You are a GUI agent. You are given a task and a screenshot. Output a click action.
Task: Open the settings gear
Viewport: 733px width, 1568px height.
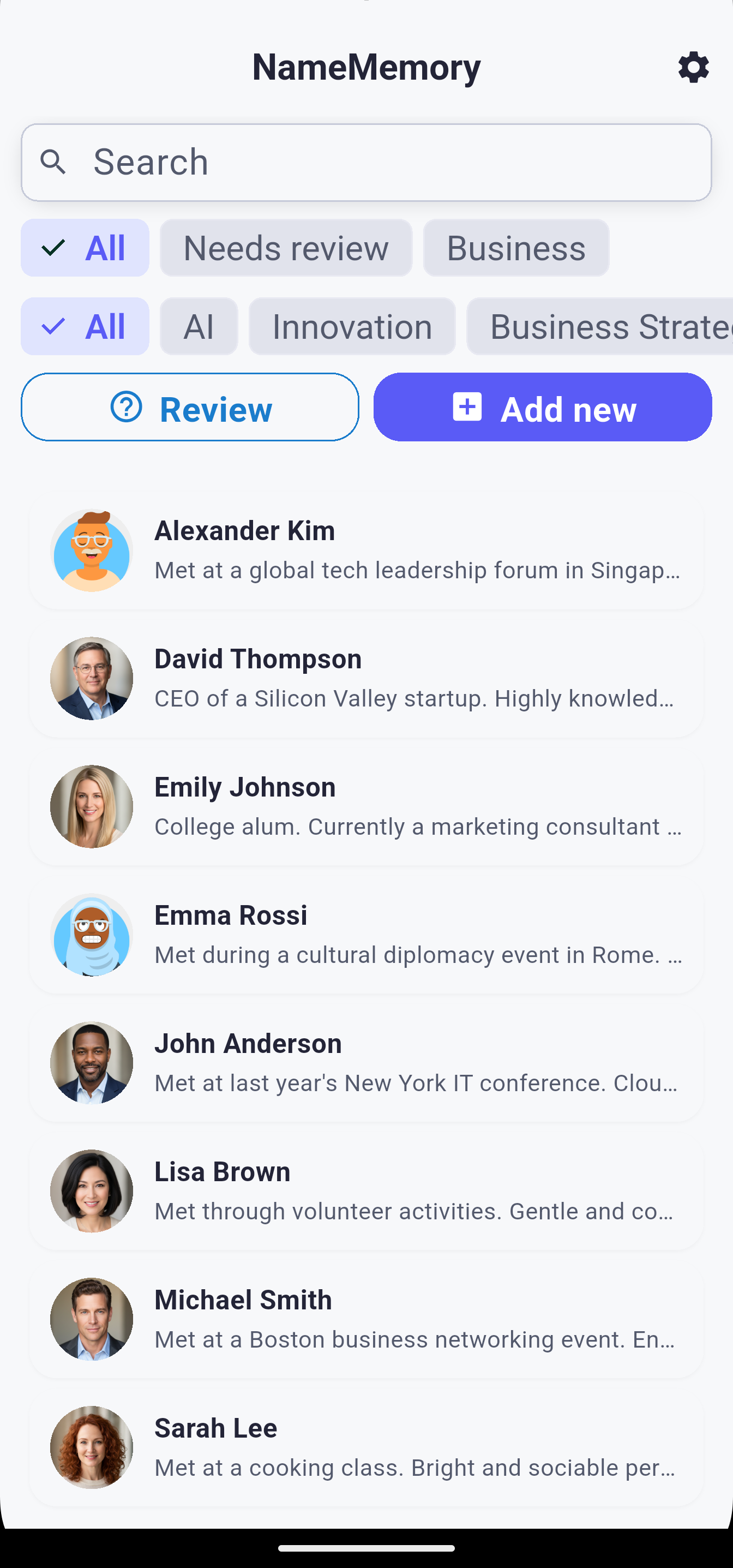(693, 67)
